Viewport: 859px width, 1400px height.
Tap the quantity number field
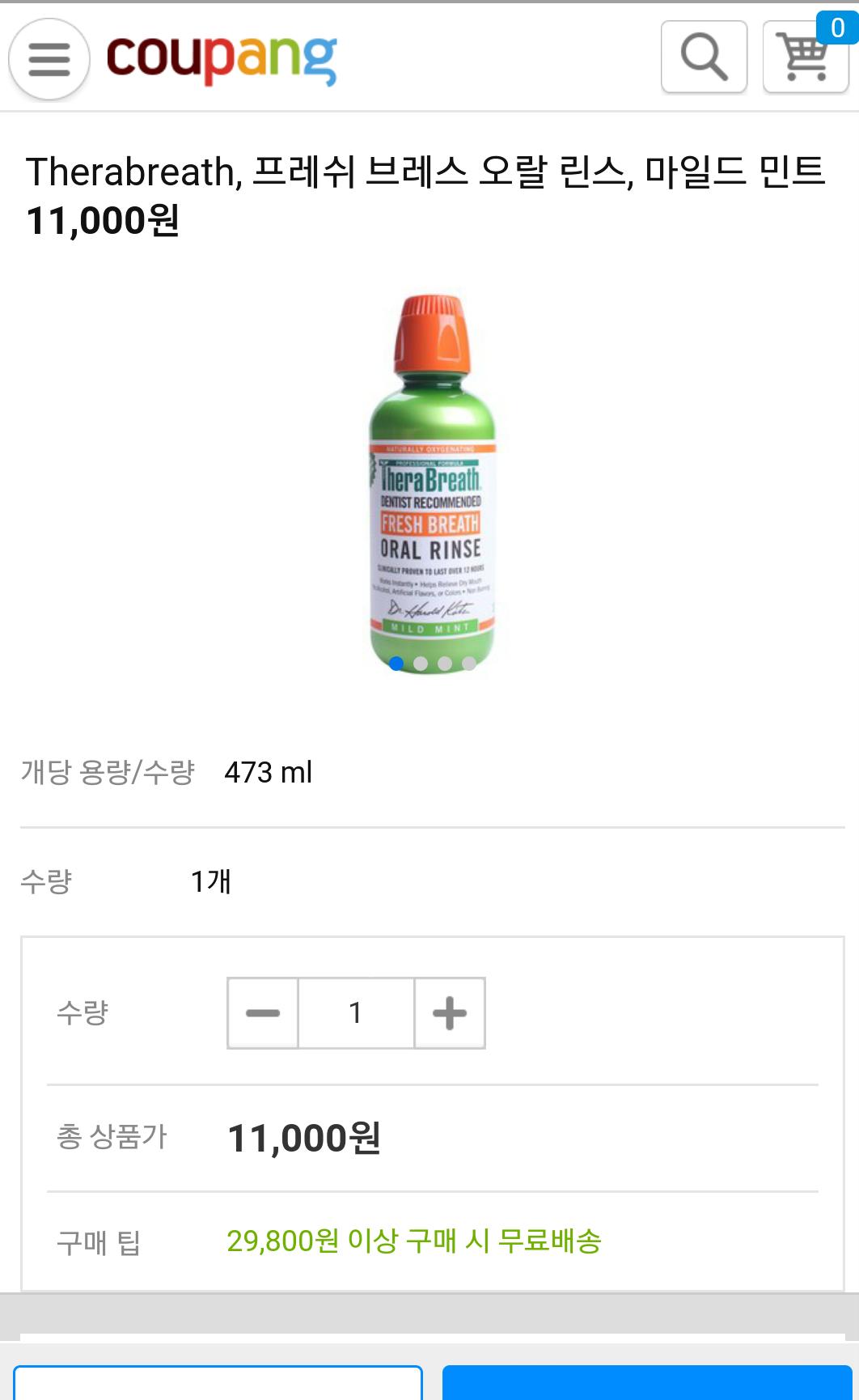coord(356,1013)
